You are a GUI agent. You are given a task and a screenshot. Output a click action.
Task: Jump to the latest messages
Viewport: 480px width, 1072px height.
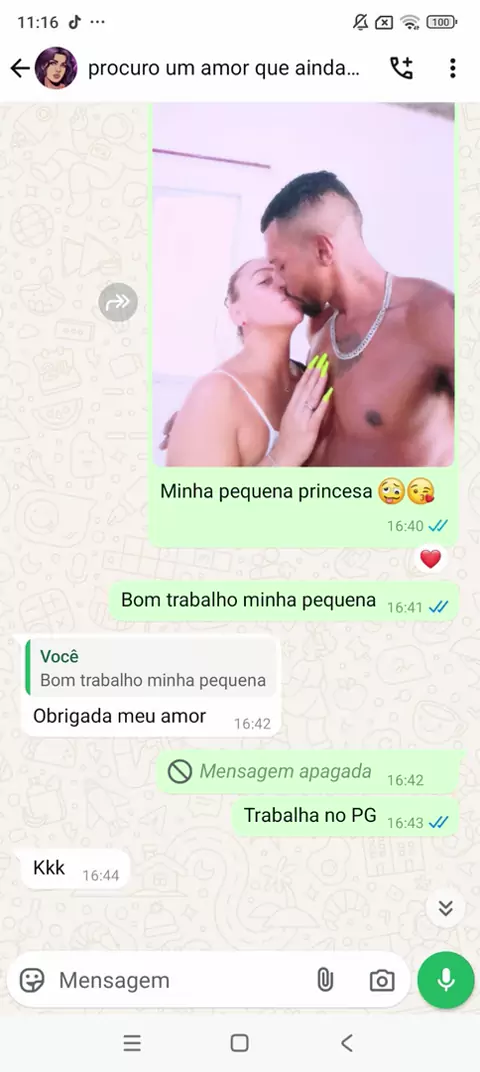click(446, 908)
